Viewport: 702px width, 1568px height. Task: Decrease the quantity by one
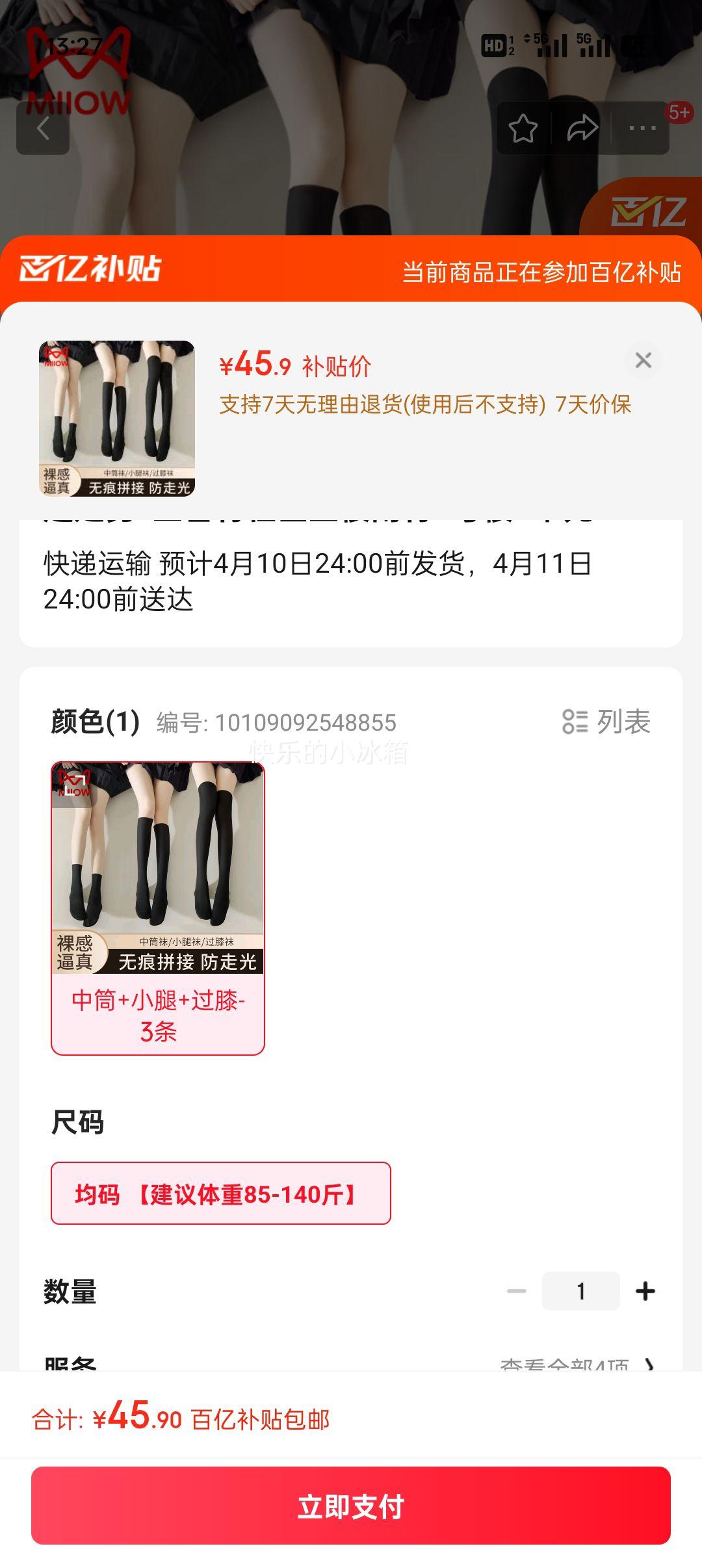[x=517, y=1291]
